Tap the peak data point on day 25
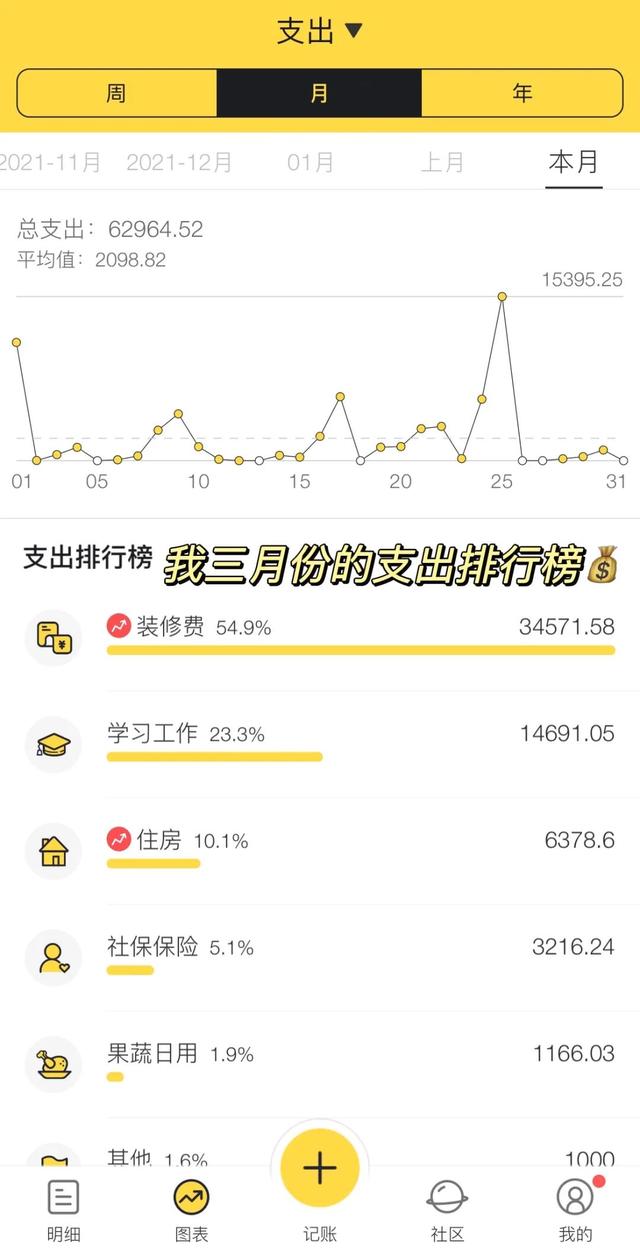The height and width of the screenshot is (1254, 640). pos(502,297)
